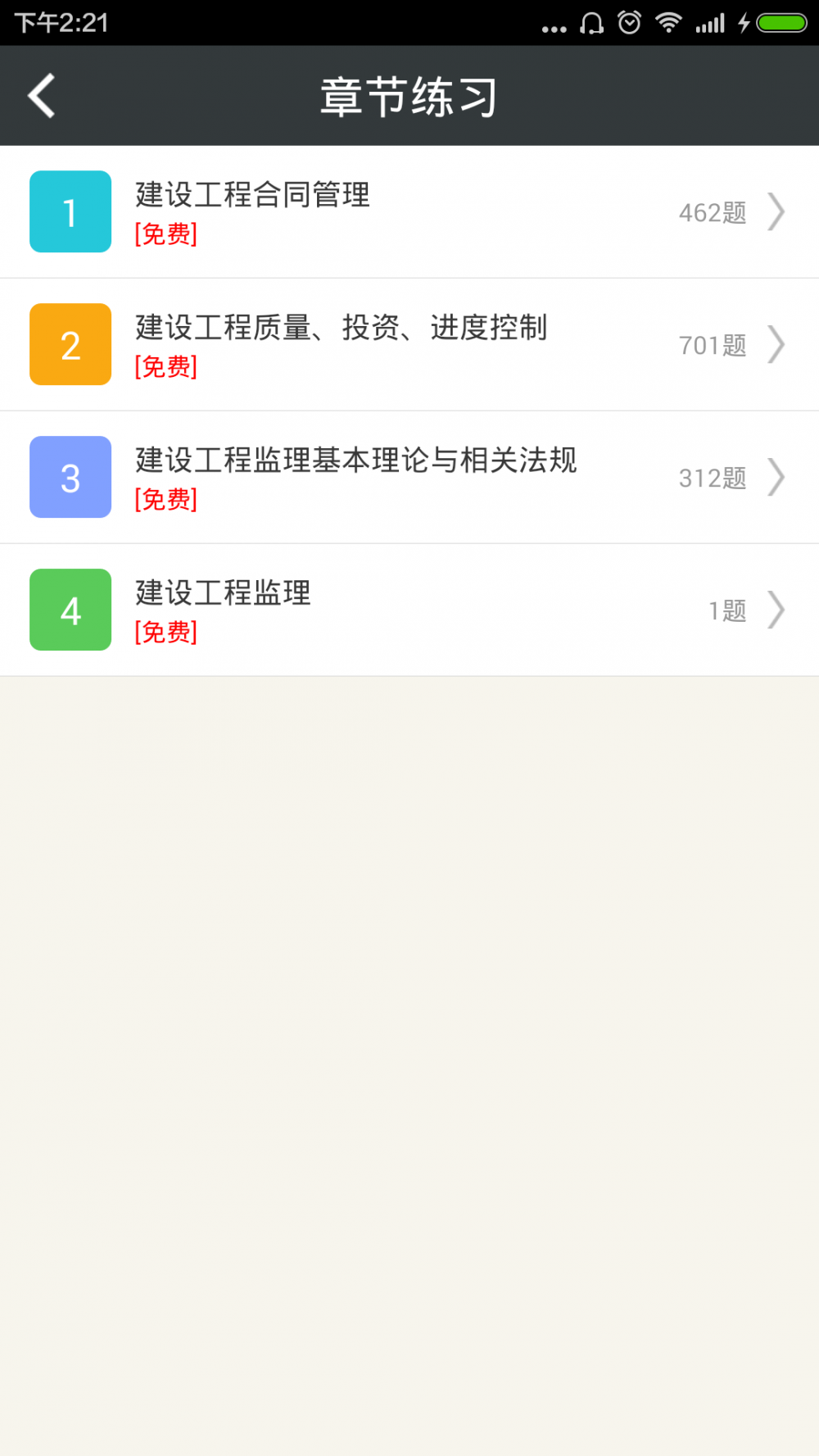Click the 章节练习 title text
The height and width of the screenshot is (1456, 819).
(409, 95)
